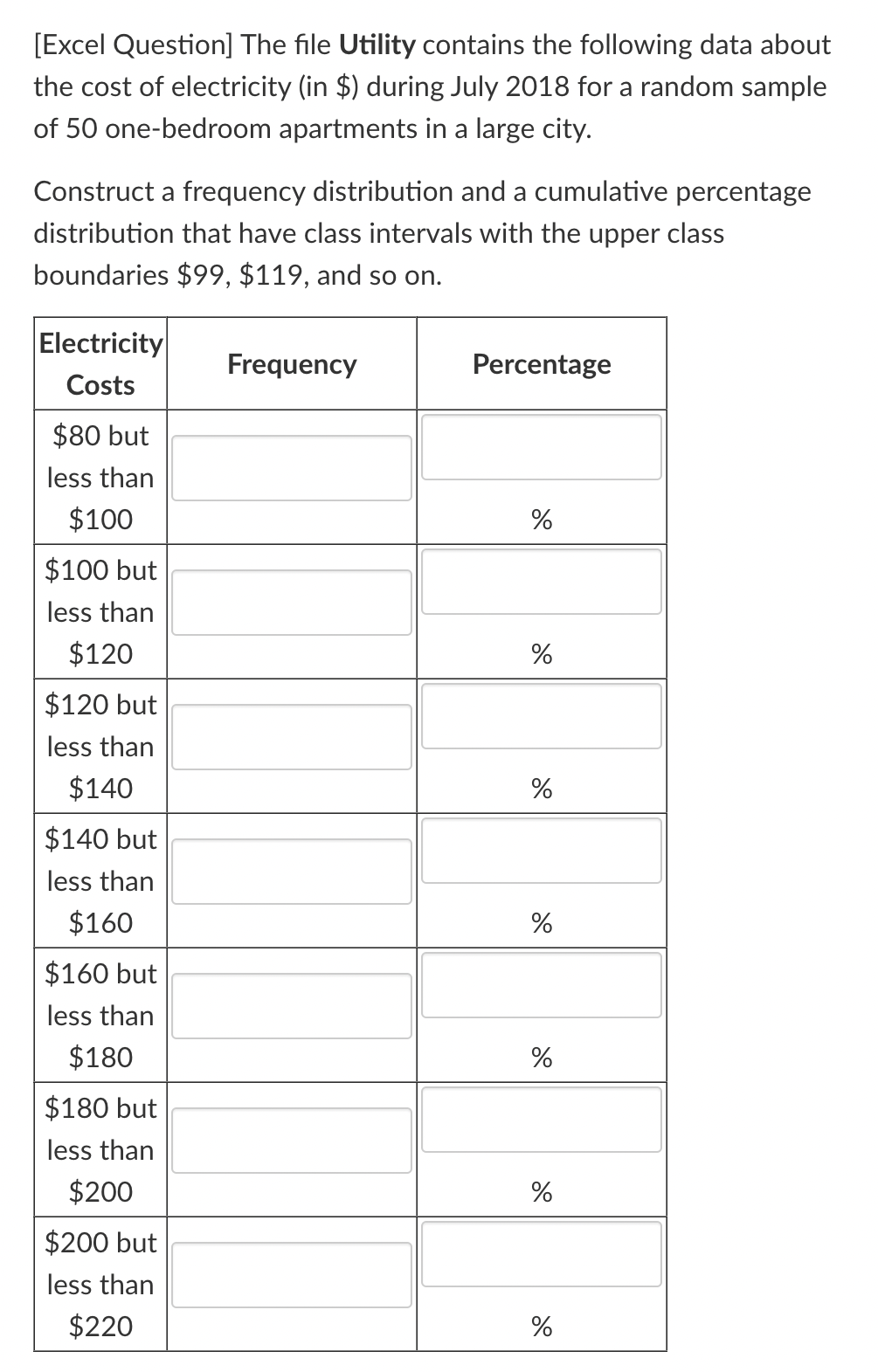Screen dimensions: 878x1372
Task: Select frequency field for $180 to $200
Action: click(291, 1141)
